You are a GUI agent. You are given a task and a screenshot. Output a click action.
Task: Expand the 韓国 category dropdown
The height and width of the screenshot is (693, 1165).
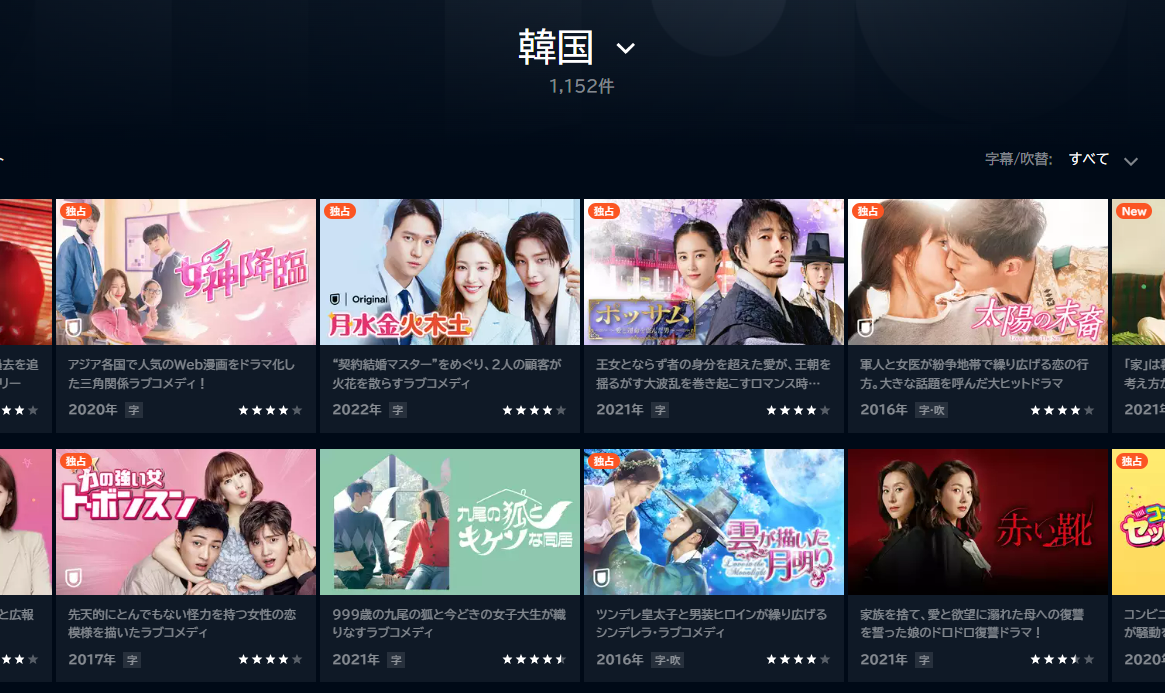(625, 49)
